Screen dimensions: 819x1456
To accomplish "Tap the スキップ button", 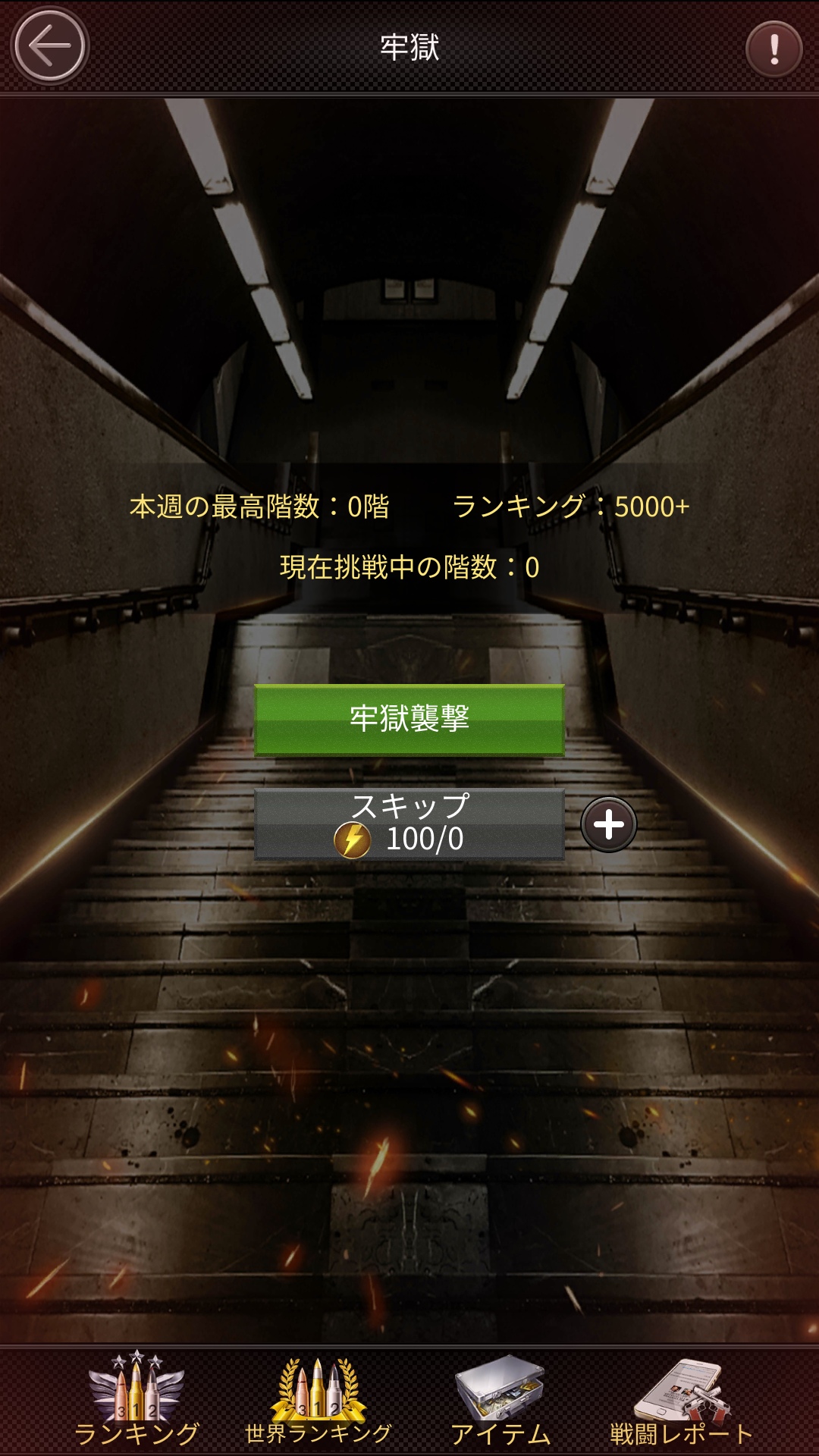I will (x=409, y=824).
